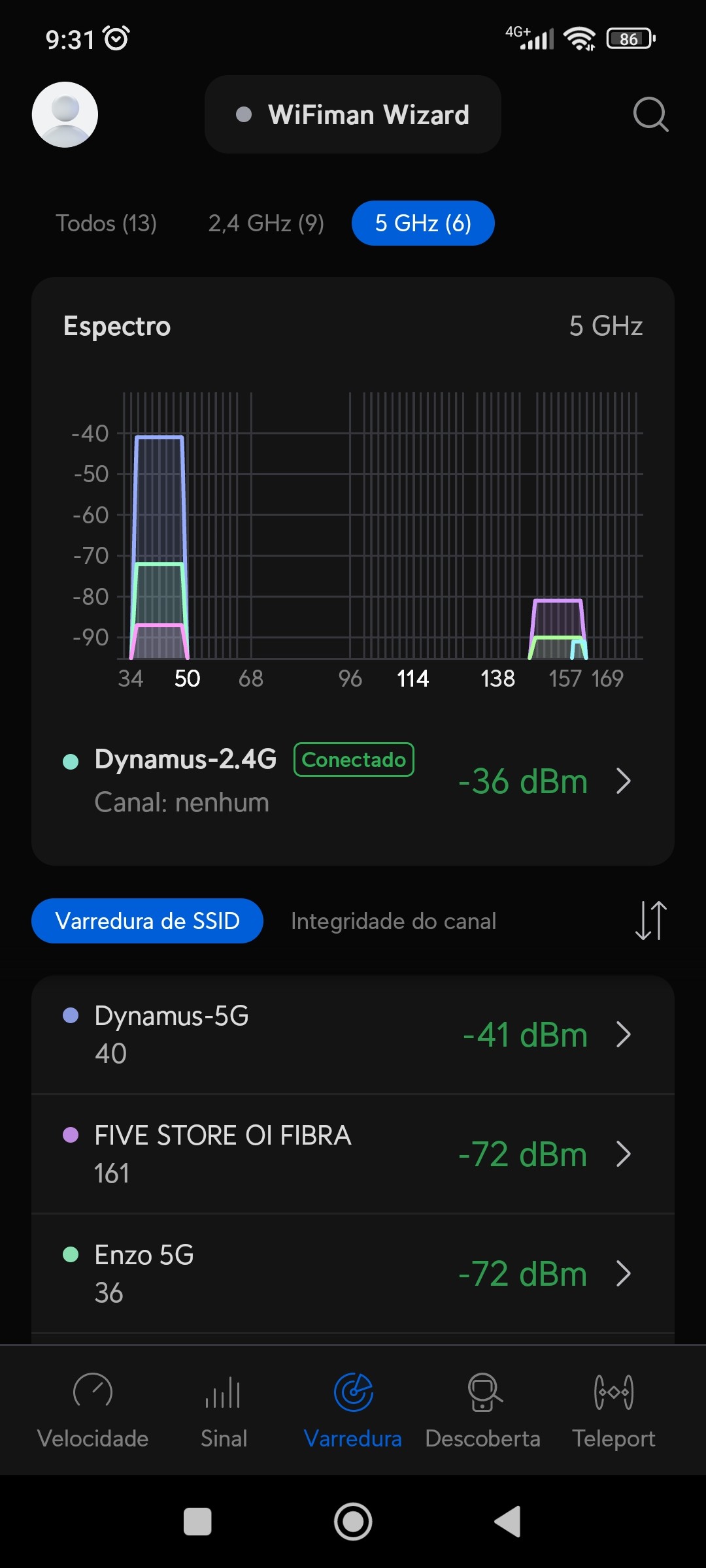The width and height of the screenshot is (706, 1568).
Task: Open the search magnifier
Action: pyautogui.click(x=650, y=115)
